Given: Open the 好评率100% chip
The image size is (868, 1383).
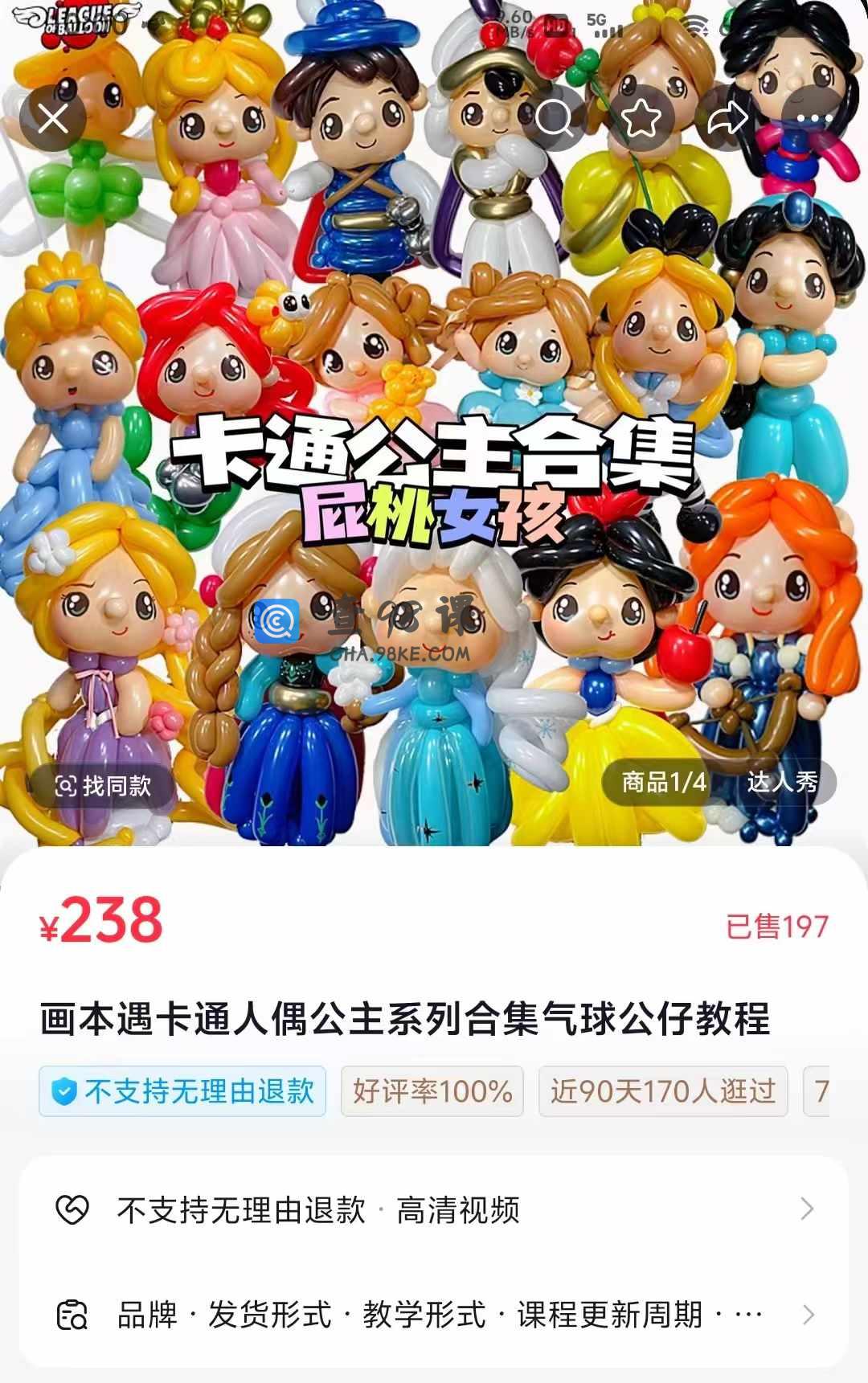Looking at the screenshot, I should click(432, 1091).
